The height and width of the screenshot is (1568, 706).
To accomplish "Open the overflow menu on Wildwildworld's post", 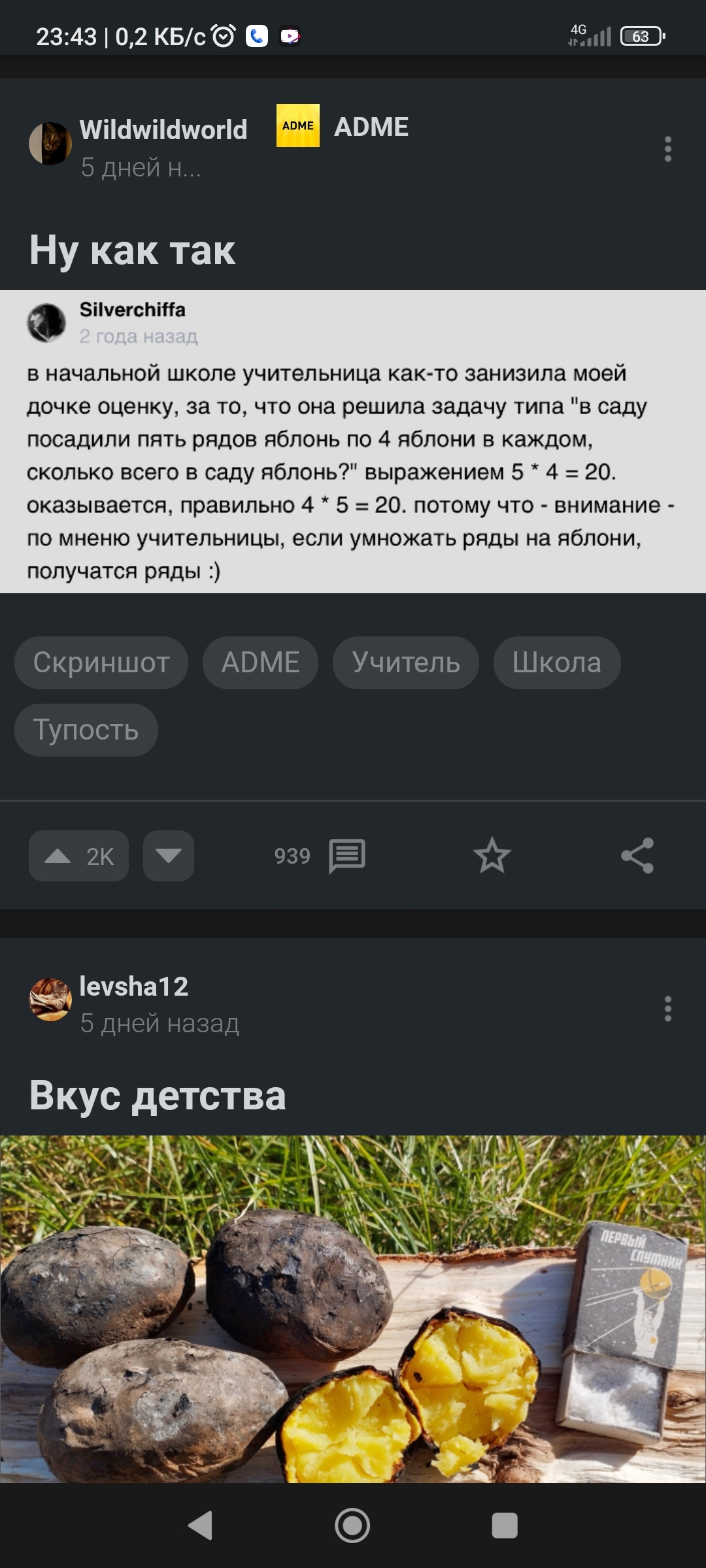I will click(667, 149).
